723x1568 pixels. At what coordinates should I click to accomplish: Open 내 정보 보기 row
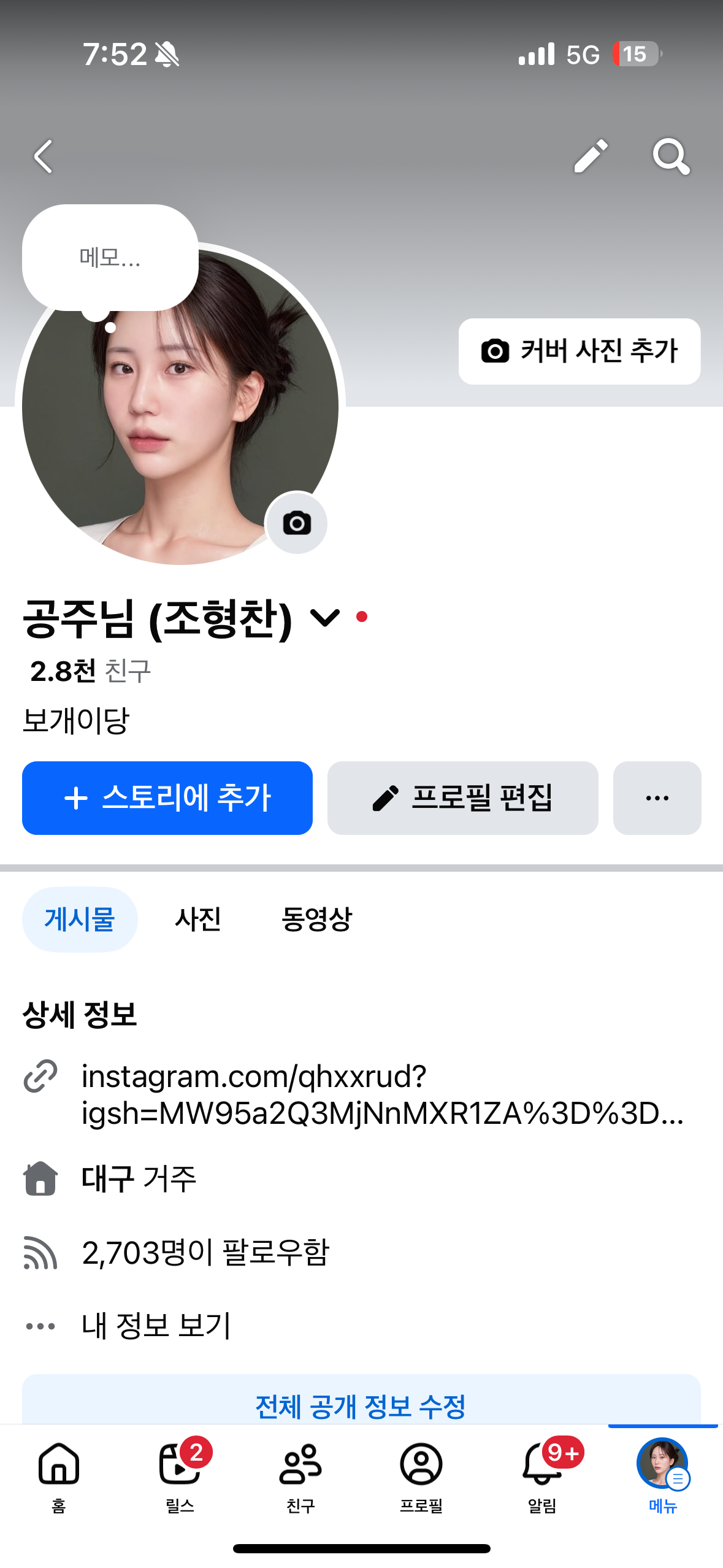click(156, 1326)
